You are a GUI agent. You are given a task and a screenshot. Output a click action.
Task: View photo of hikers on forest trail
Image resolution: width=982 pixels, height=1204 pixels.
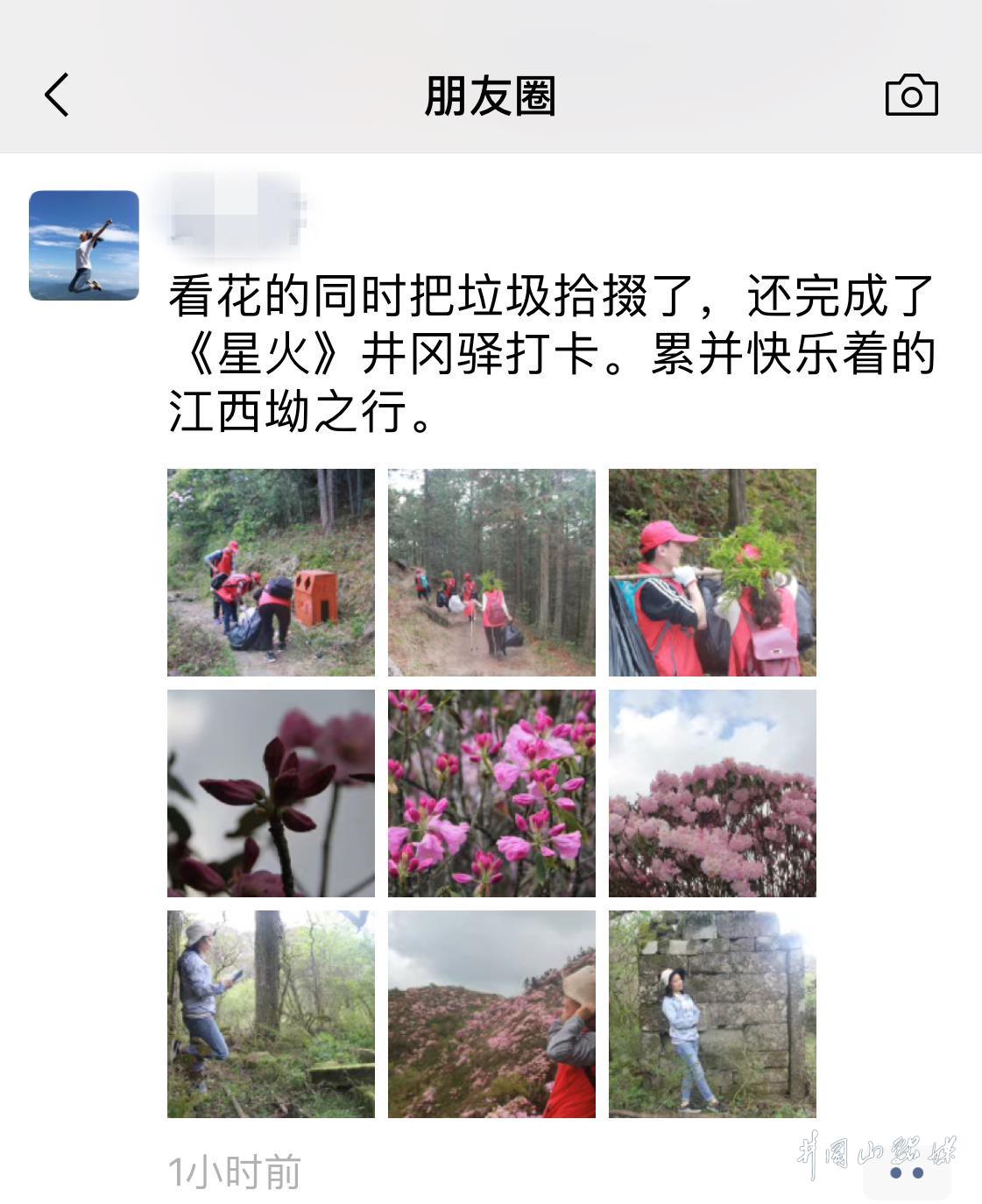[x=491, y=572]
